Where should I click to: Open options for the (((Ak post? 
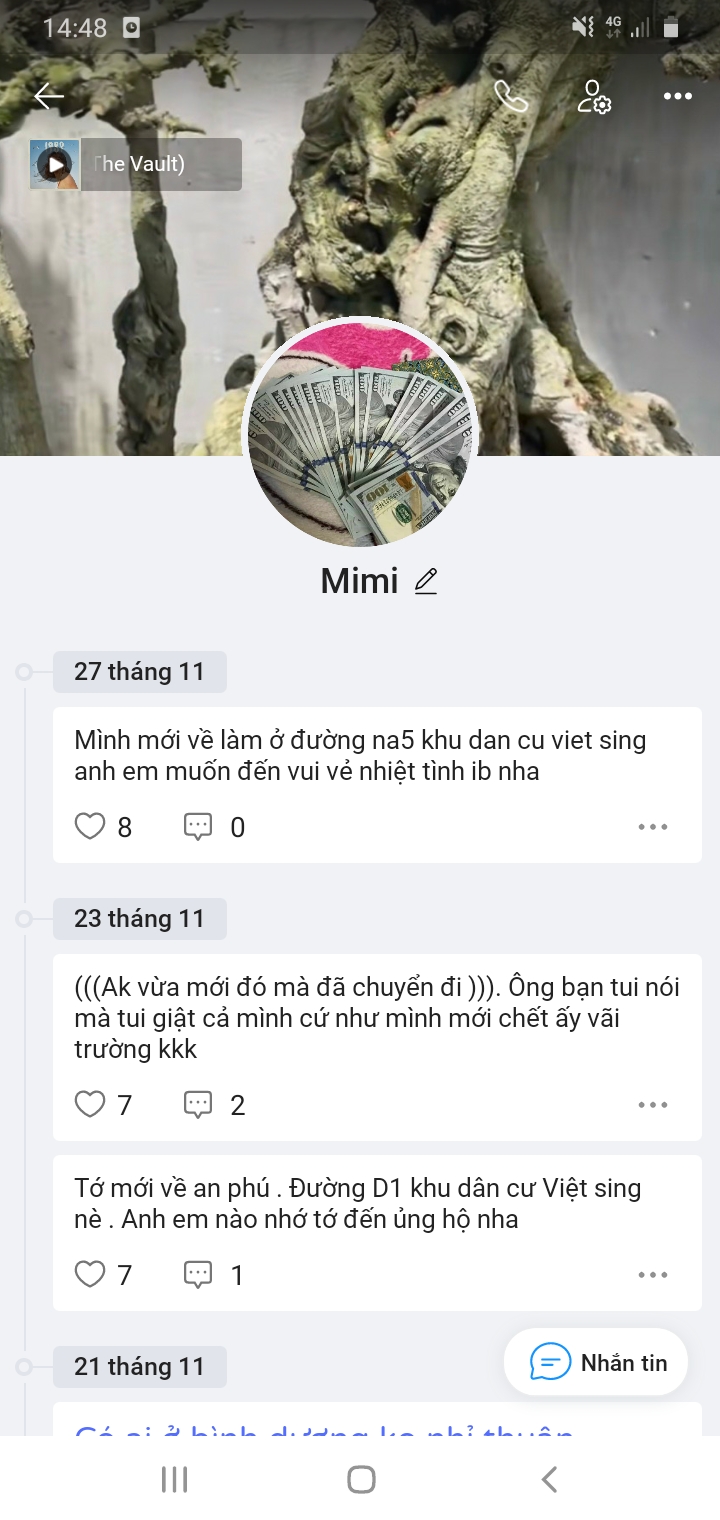(652, 1104)
